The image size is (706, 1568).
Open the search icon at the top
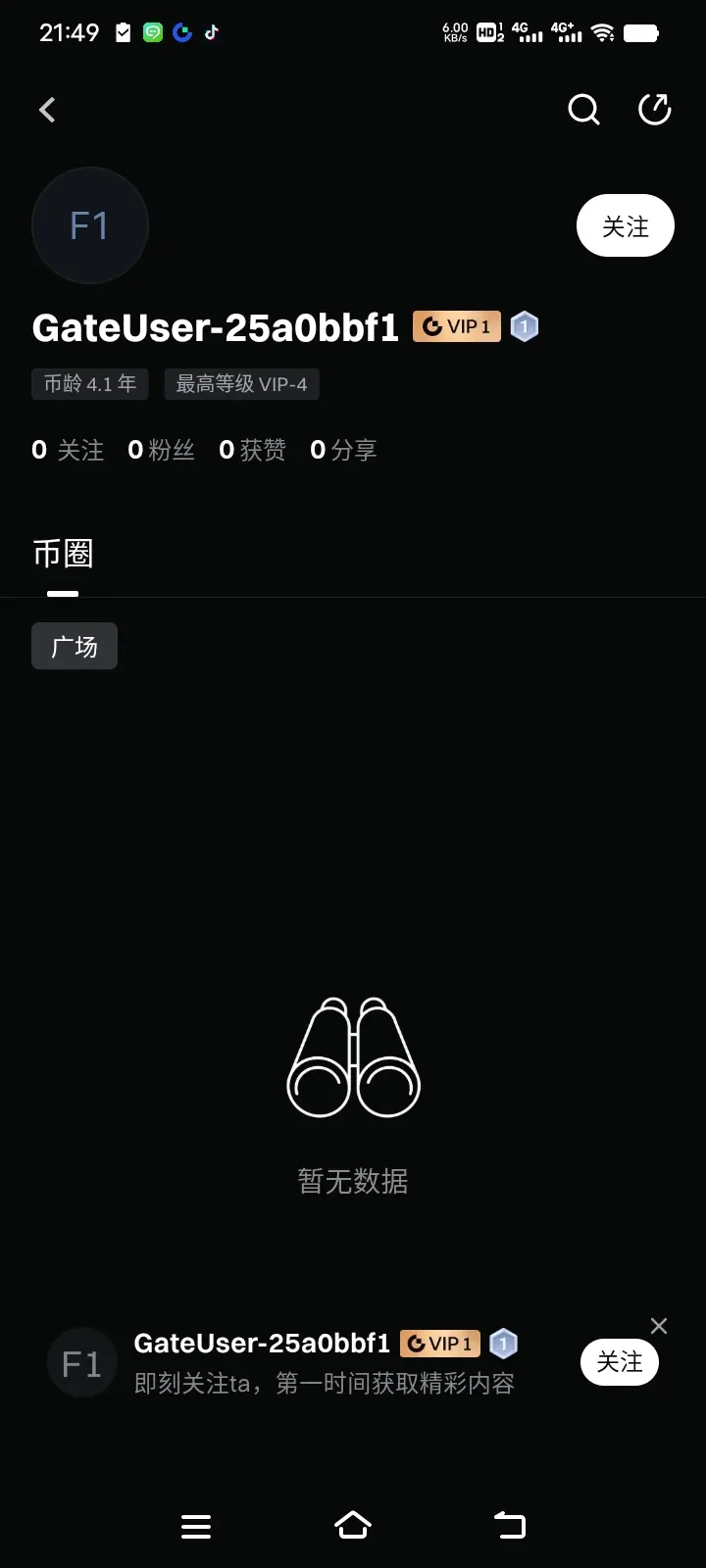point(583,110)
